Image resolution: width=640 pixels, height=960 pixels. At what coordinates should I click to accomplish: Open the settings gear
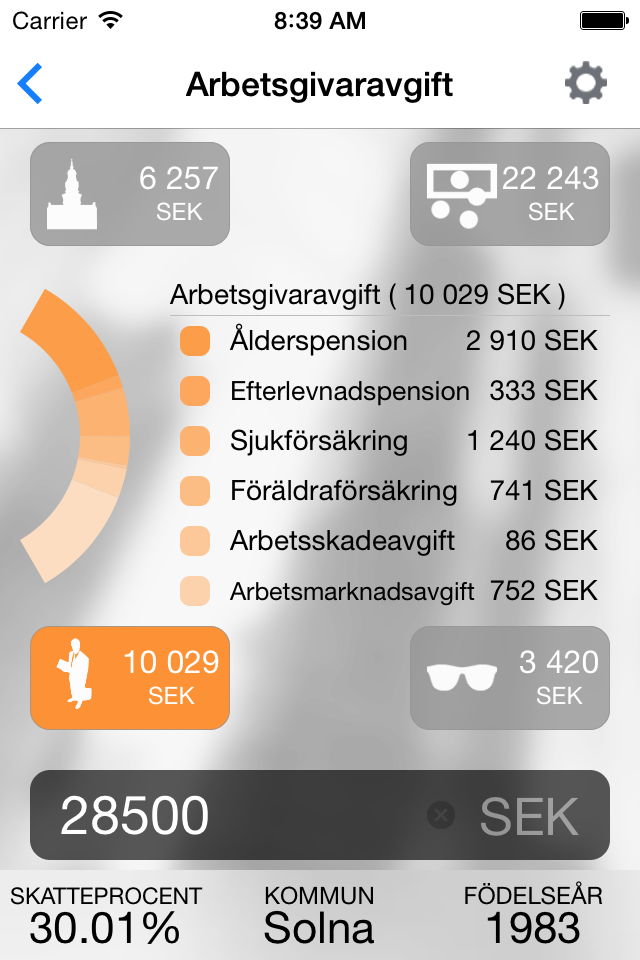(x=586, y=84)
